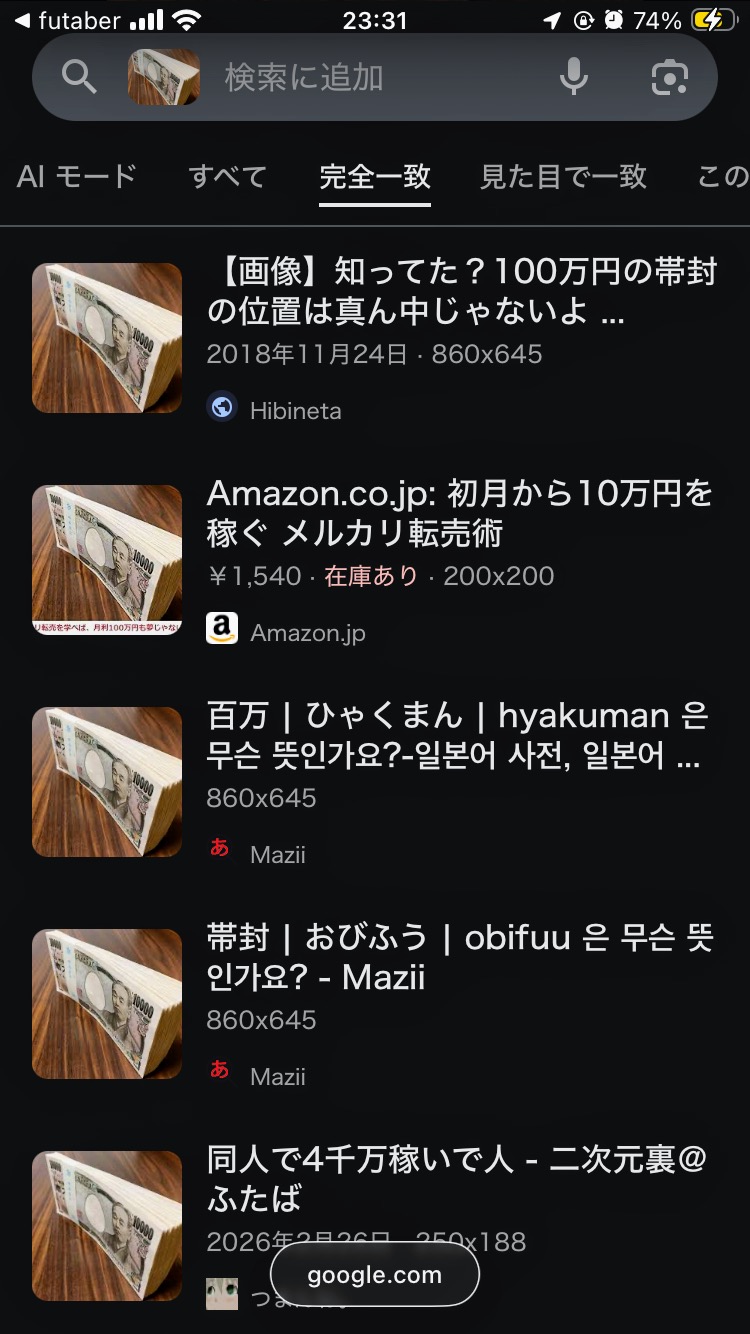
Task: Switch to the すべて tab
Action: (x=228, y=177)
